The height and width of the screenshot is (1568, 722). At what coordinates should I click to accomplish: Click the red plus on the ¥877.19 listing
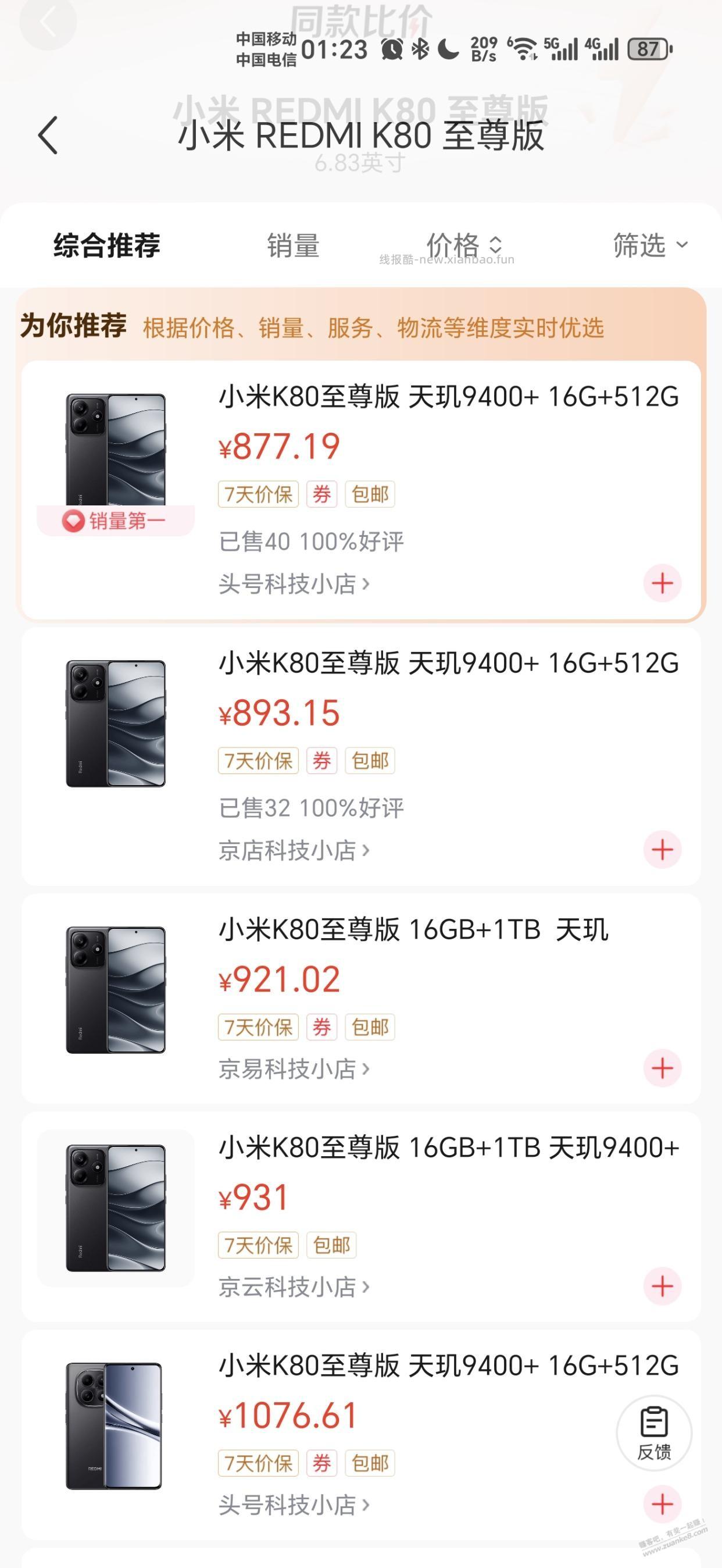[x=663, y=583]
